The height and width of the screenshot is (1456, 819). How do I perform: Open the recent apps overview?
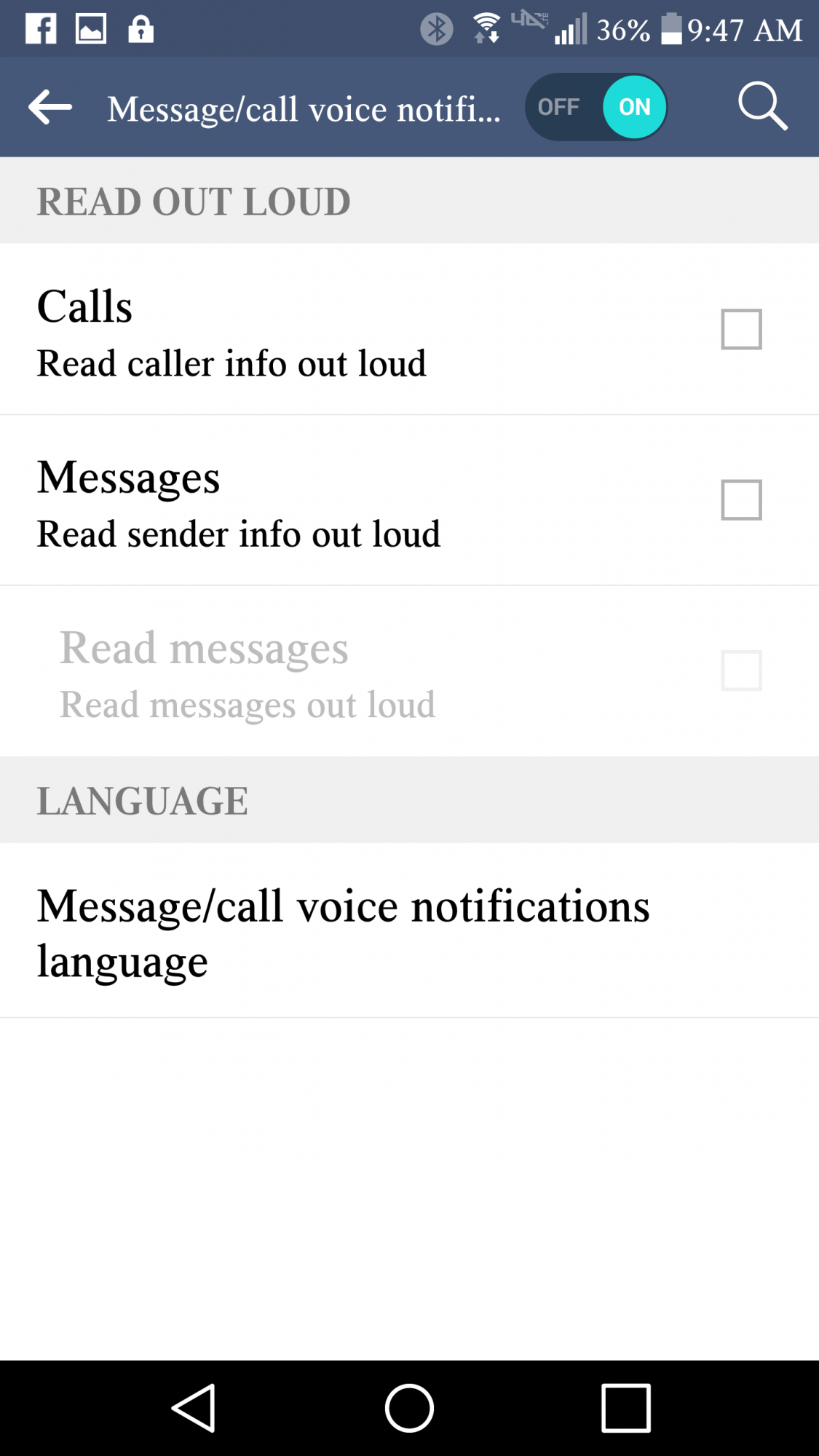click(625, 1408)
